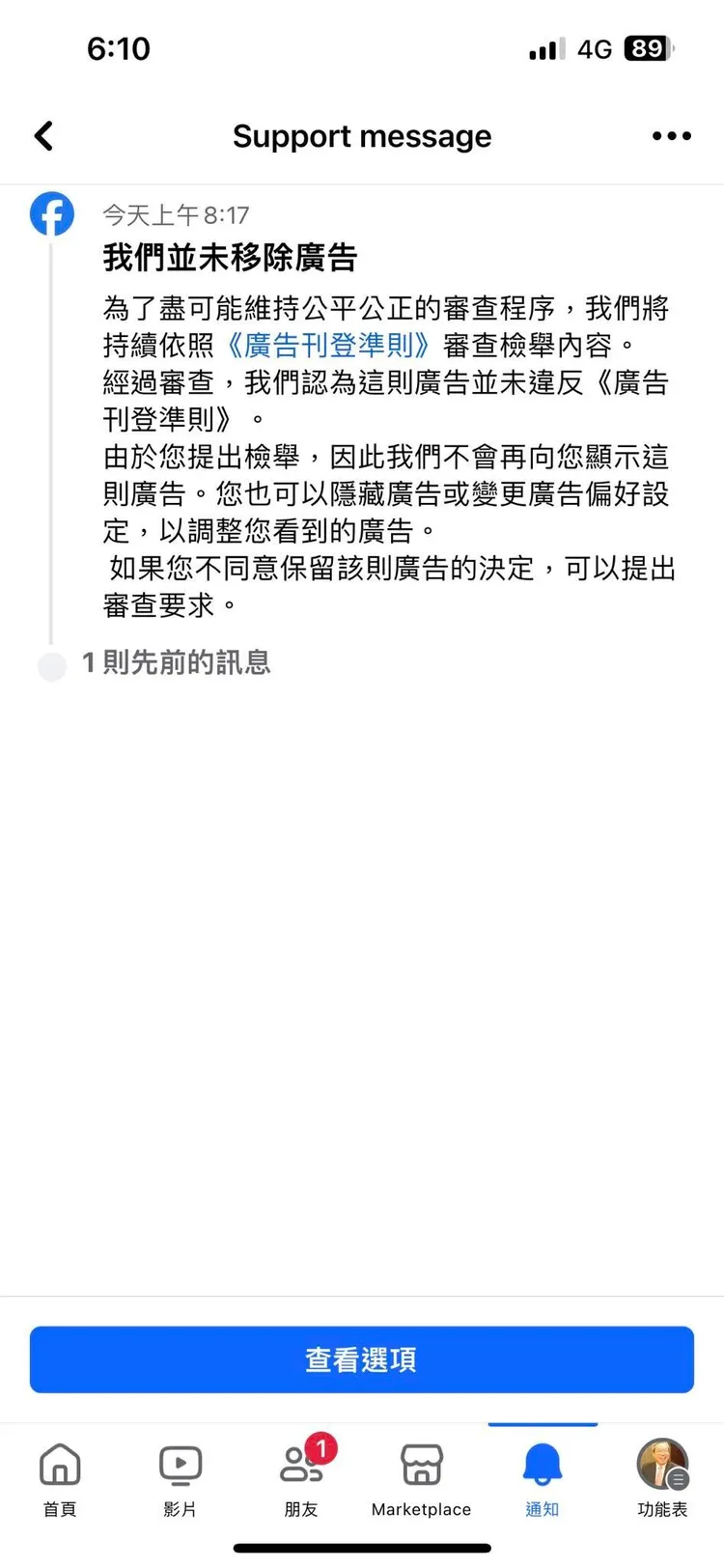Tap the Support message title

(361, 135)
